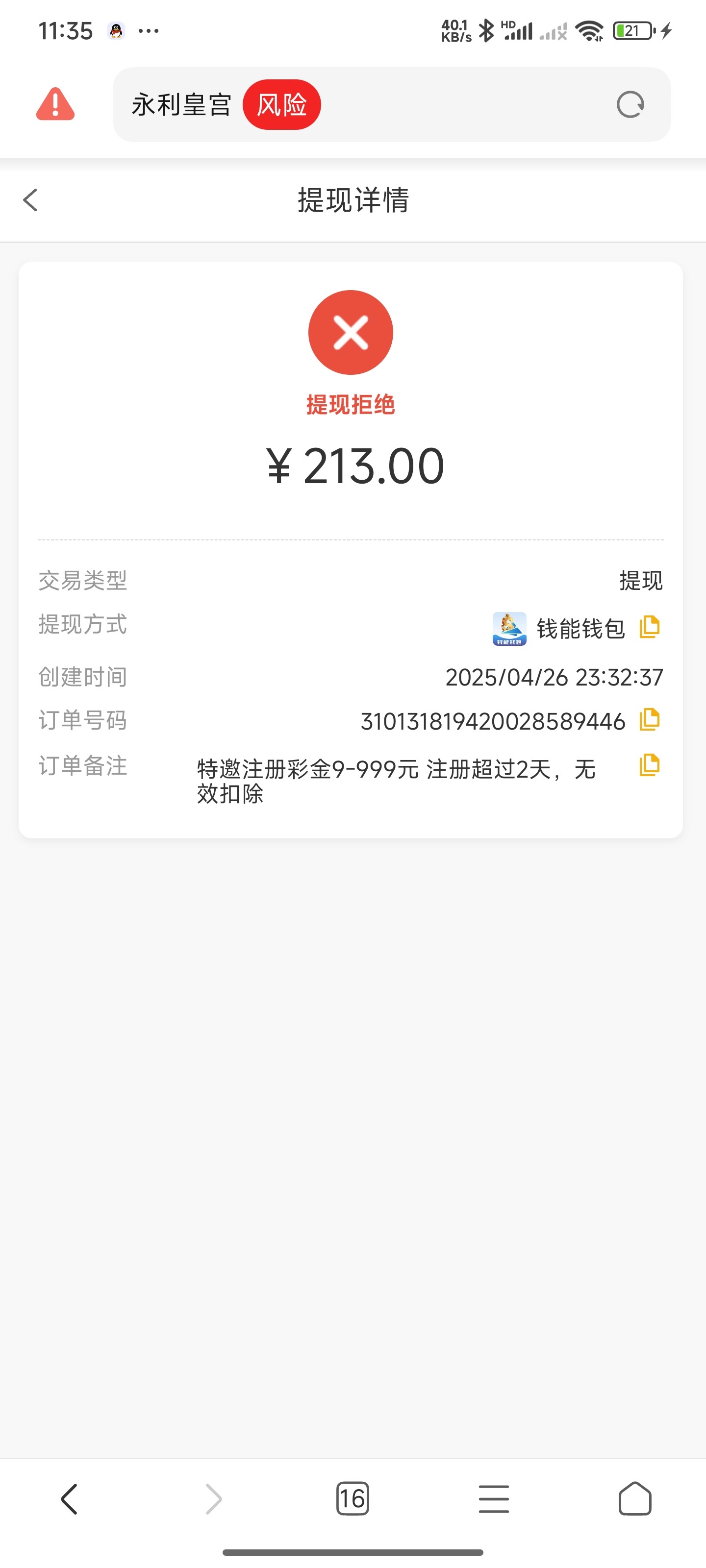Open the browser tabs switcher showing 16

tap(353, 1498)
